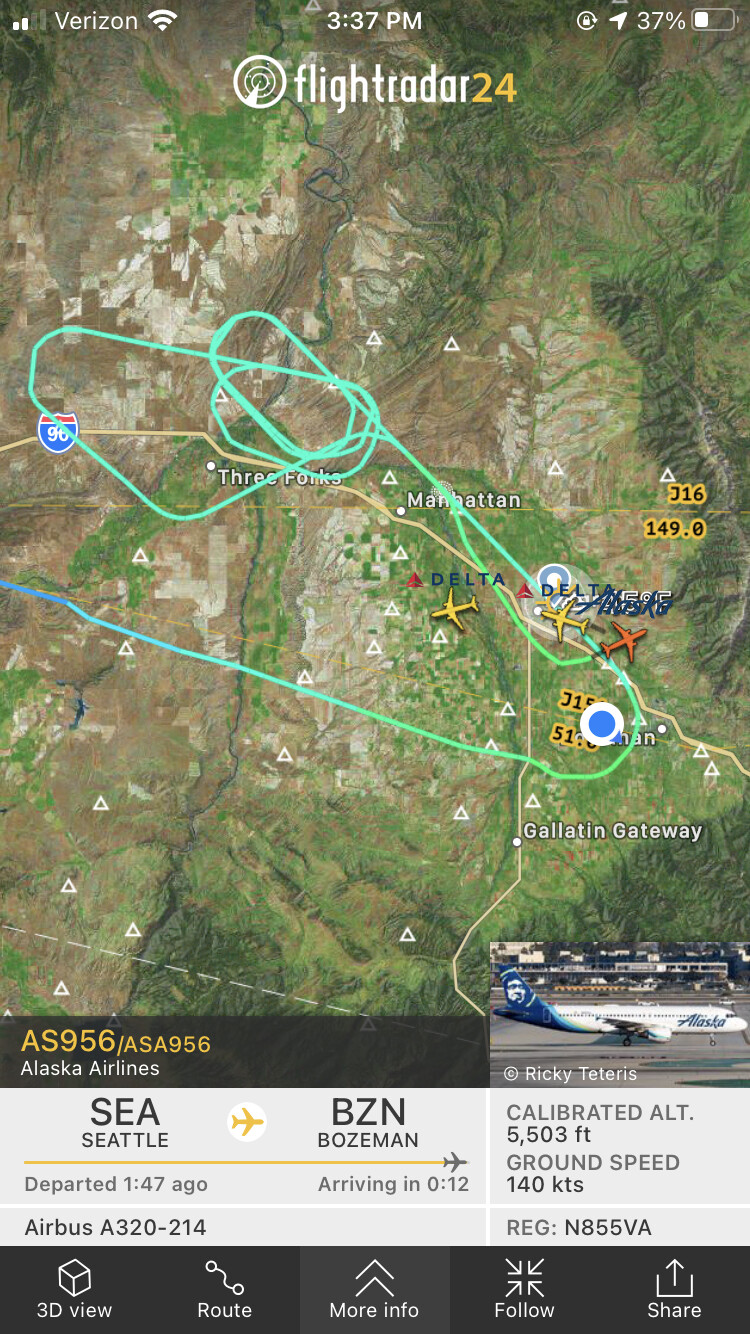The width and height of the screenshot is (750, 1334).
Task: Open the 3D view of this flight
Action: 75,1290
